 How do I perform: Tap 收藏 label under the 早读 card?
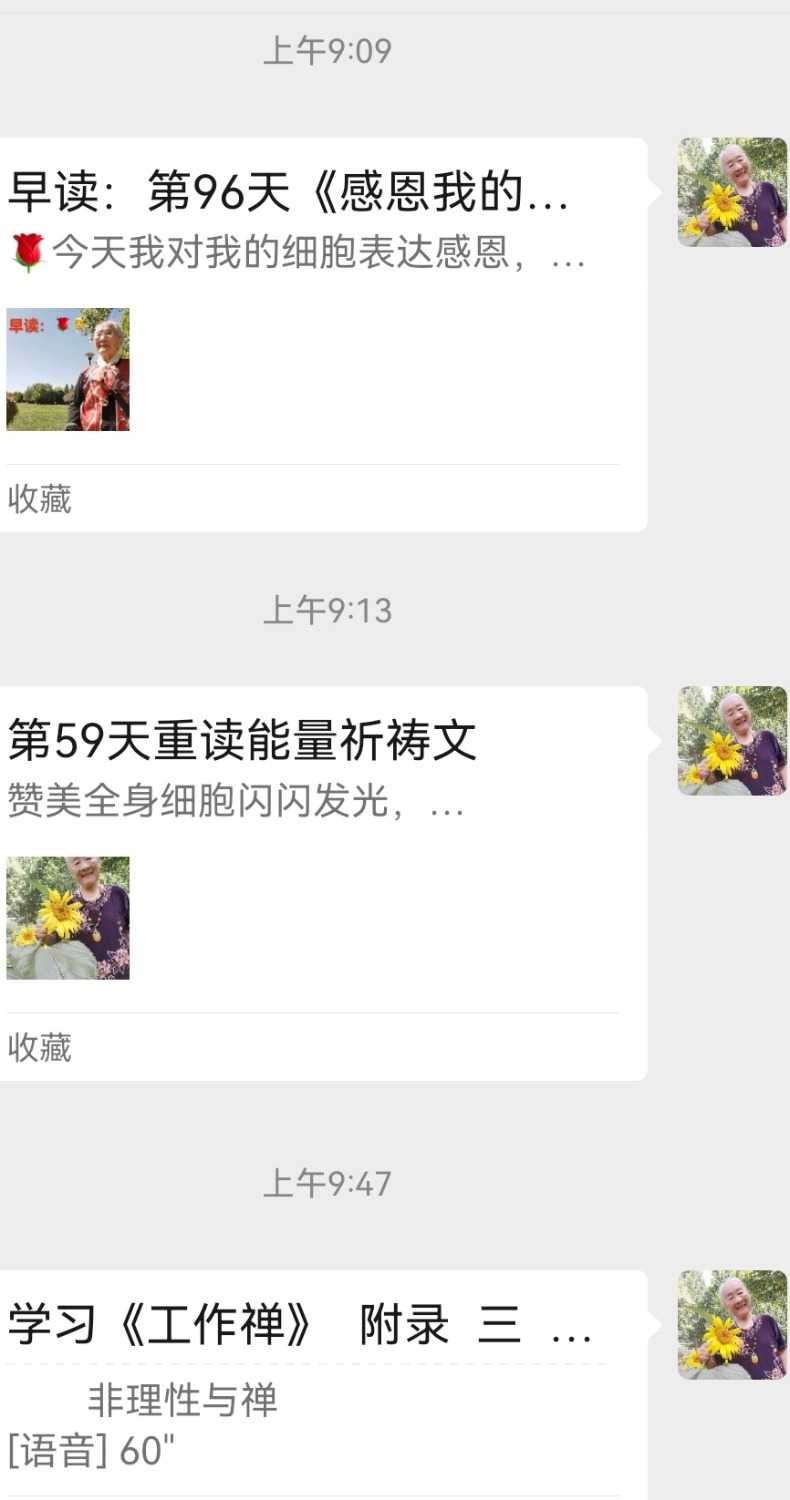pos(41,498)
